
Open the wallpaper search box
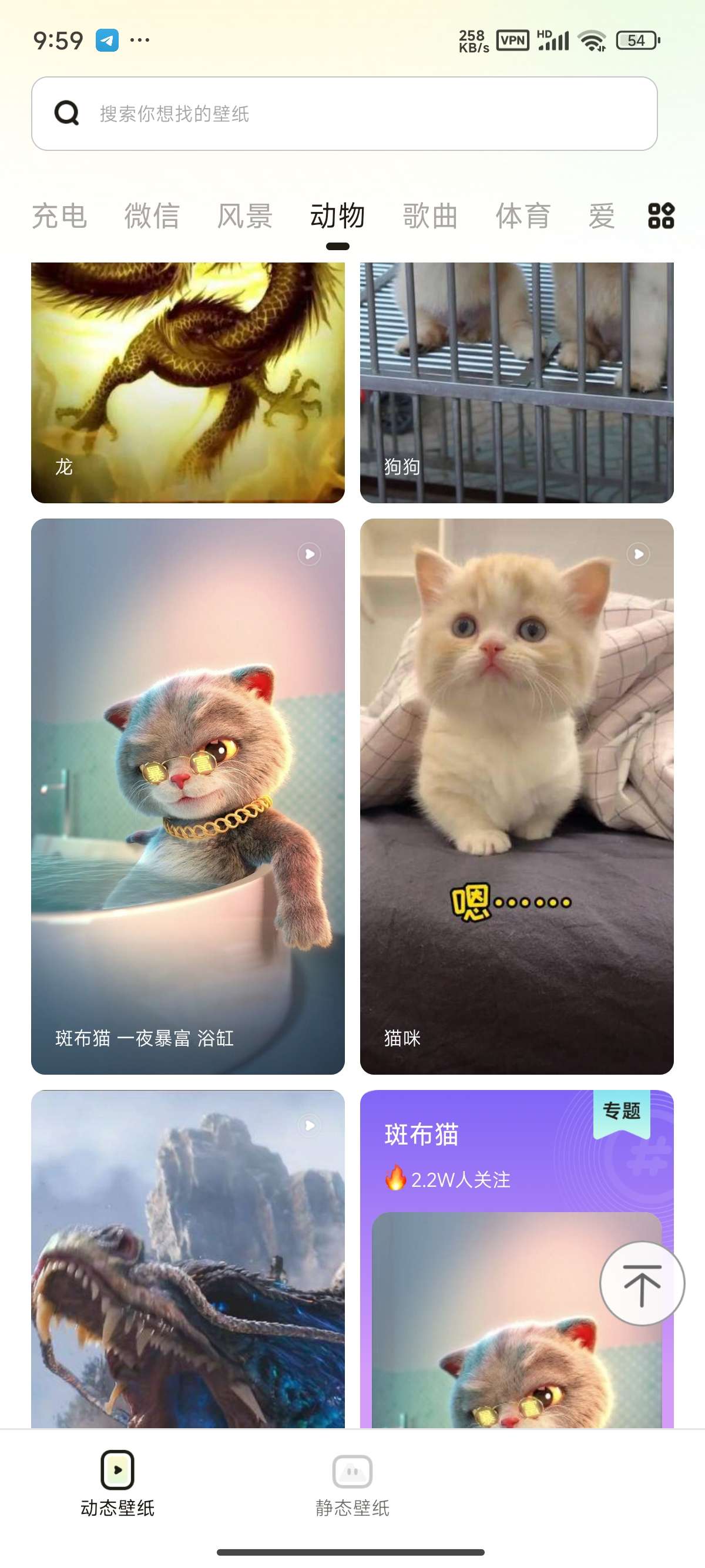(344, 113)
